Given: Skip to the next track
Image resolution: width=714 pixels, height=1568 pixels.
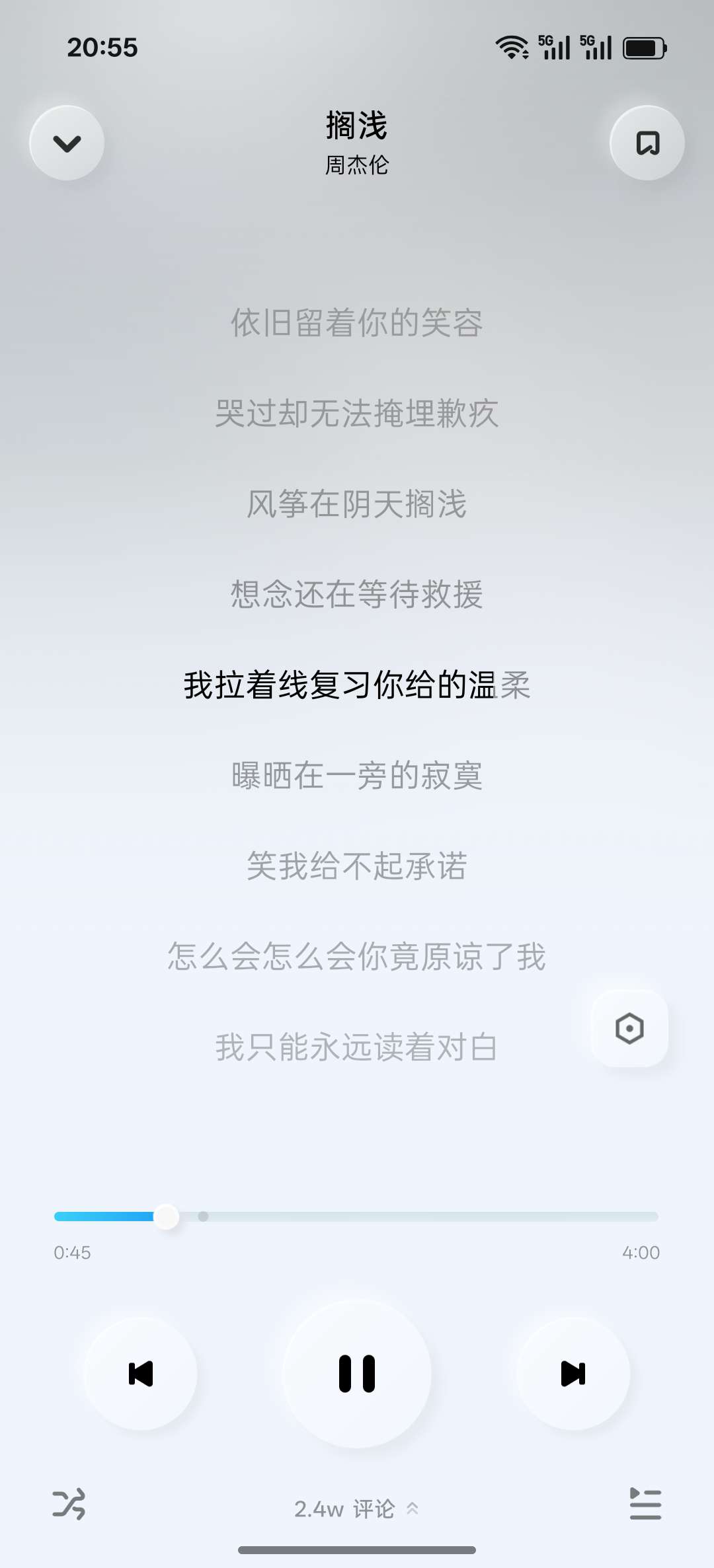Looking at the screenshot, I should [573, 1372].
